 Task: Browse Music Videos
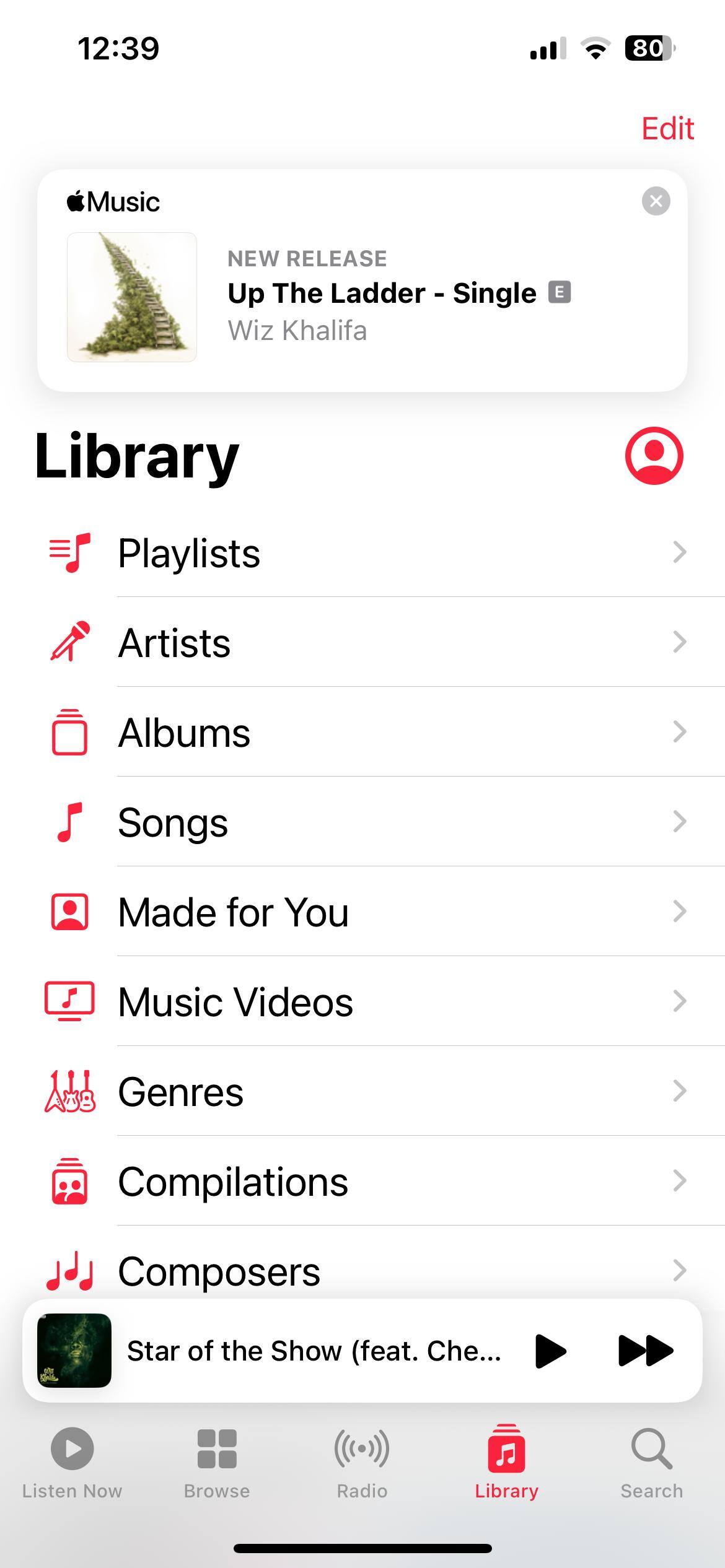(372, 1001)
